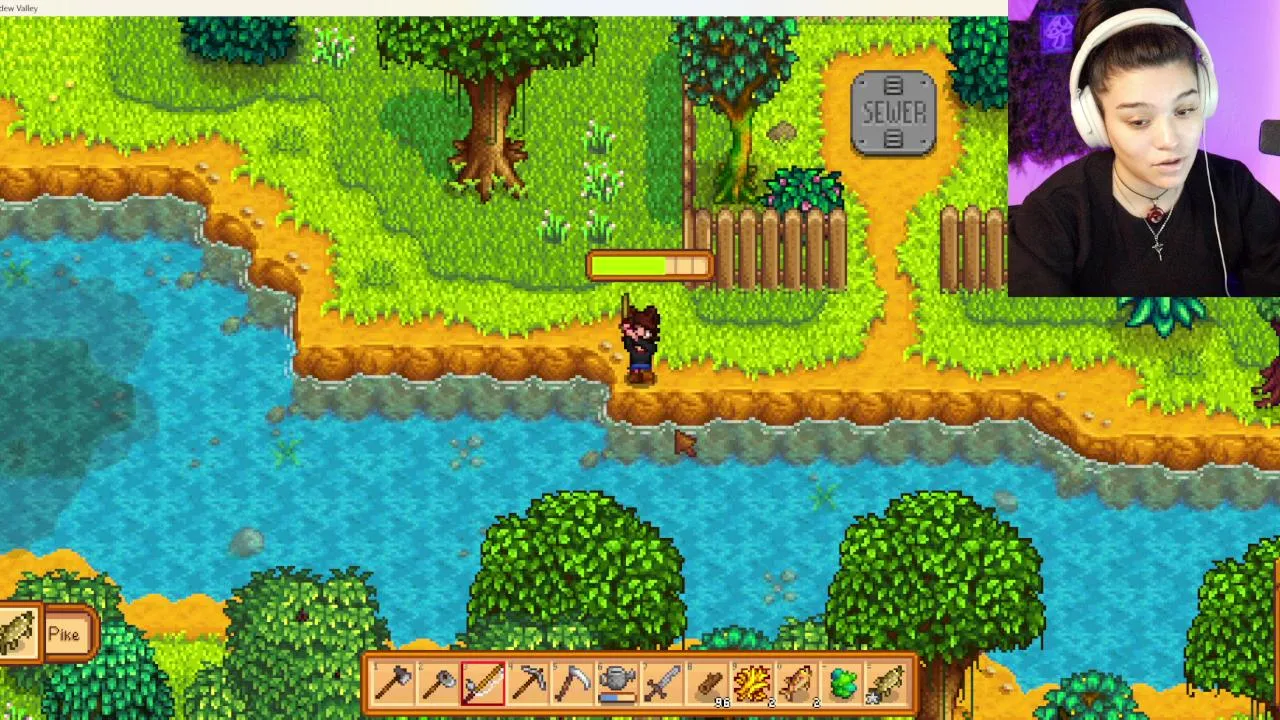Viewport: 1280px width, 720px height.
Task: Equip the pickaxe from the hotbar
Action: point(527,684)
